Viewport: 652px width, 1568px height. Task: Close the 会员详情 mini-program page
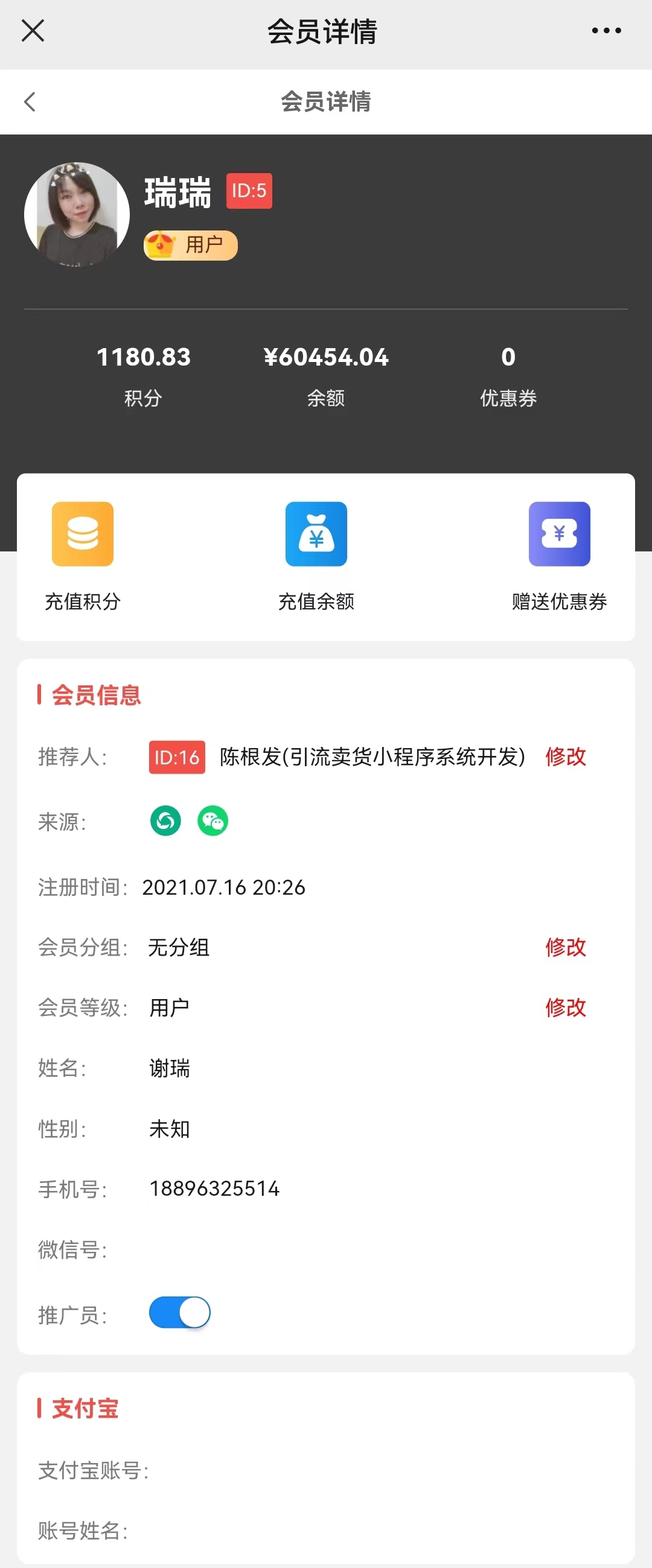[x=33, y=30]
